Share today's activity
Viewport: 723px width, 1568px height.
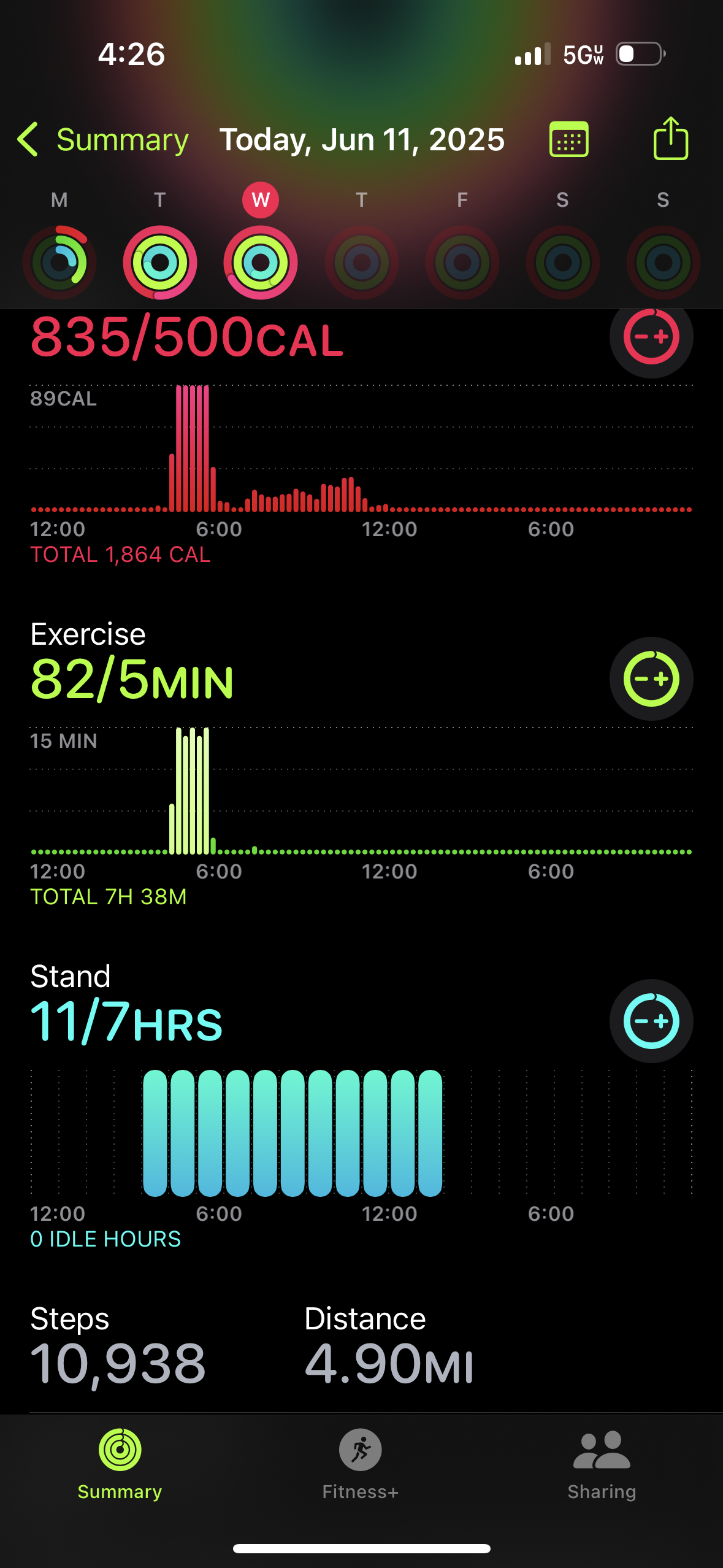pyautogui.click(x=670, y=139)
